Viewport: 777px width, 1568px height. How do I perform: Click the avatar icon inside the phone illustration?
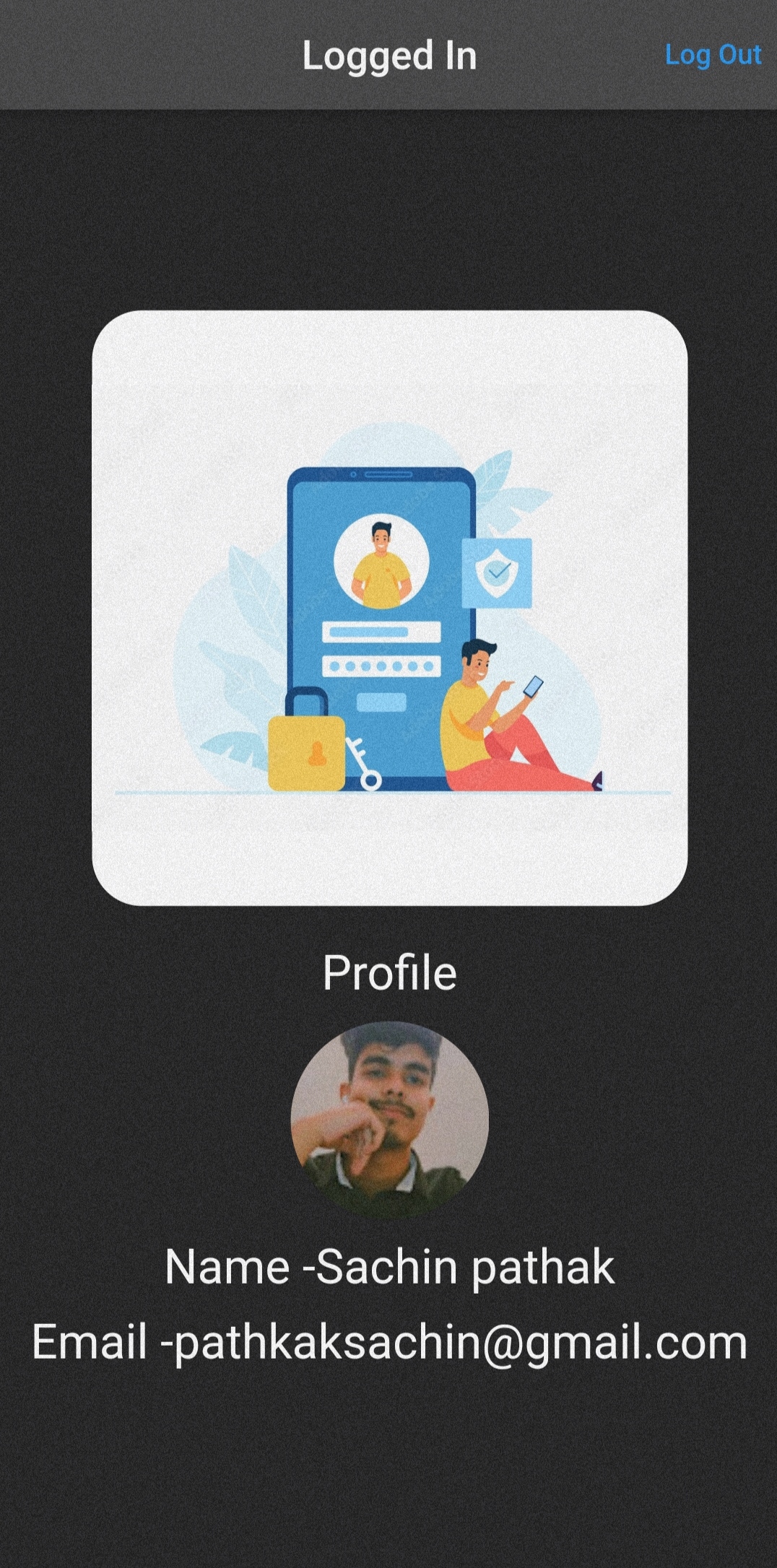pos(381,559)
